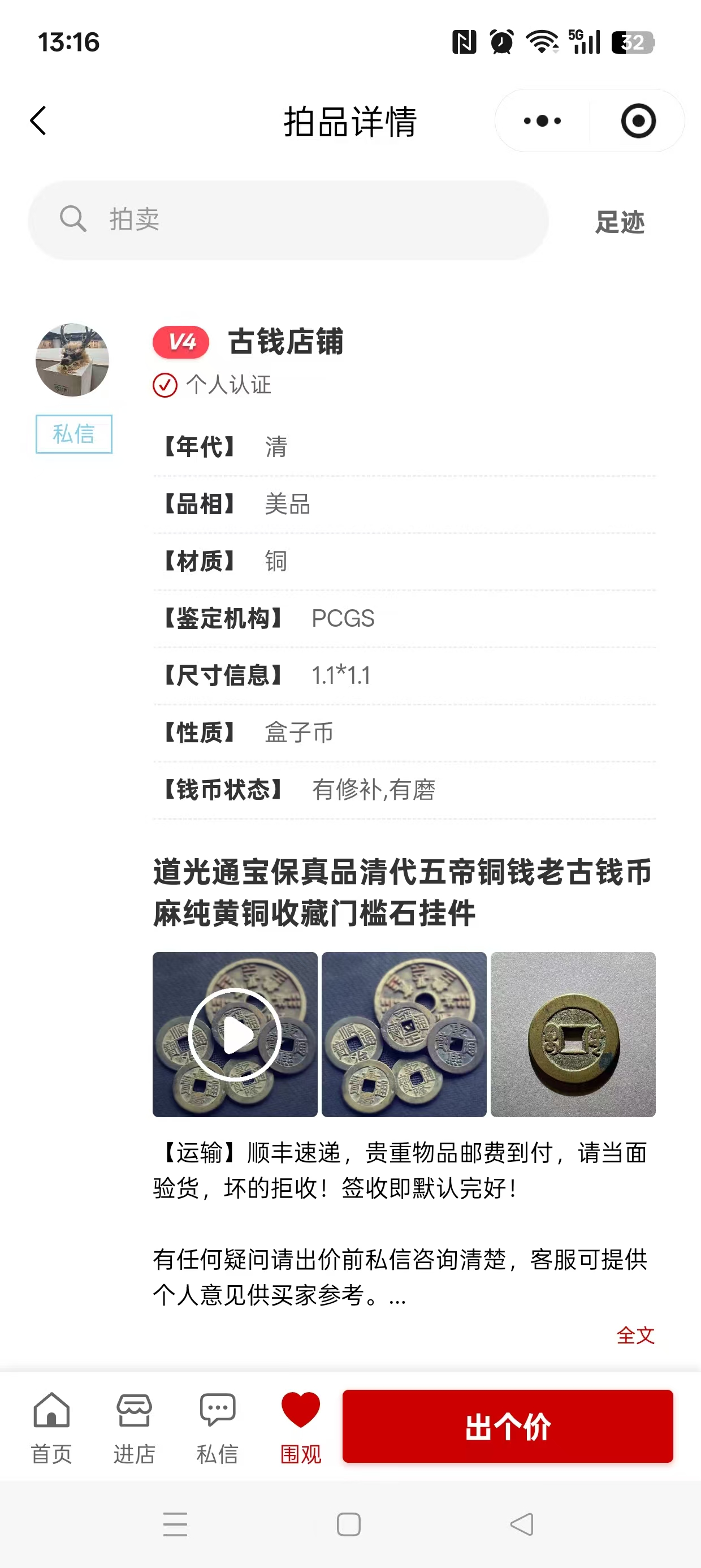Screen dimensions: 701x1568
Task: Go to the system home screen
Action: [x=349, y=1524]
